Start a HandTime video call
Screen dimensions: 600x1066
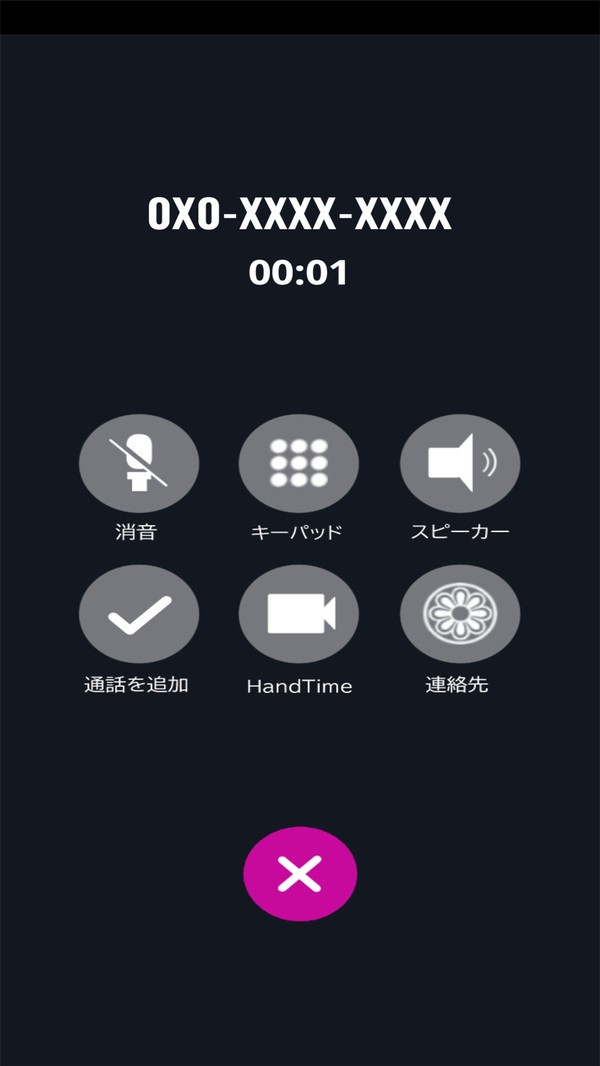coord(298,614)
